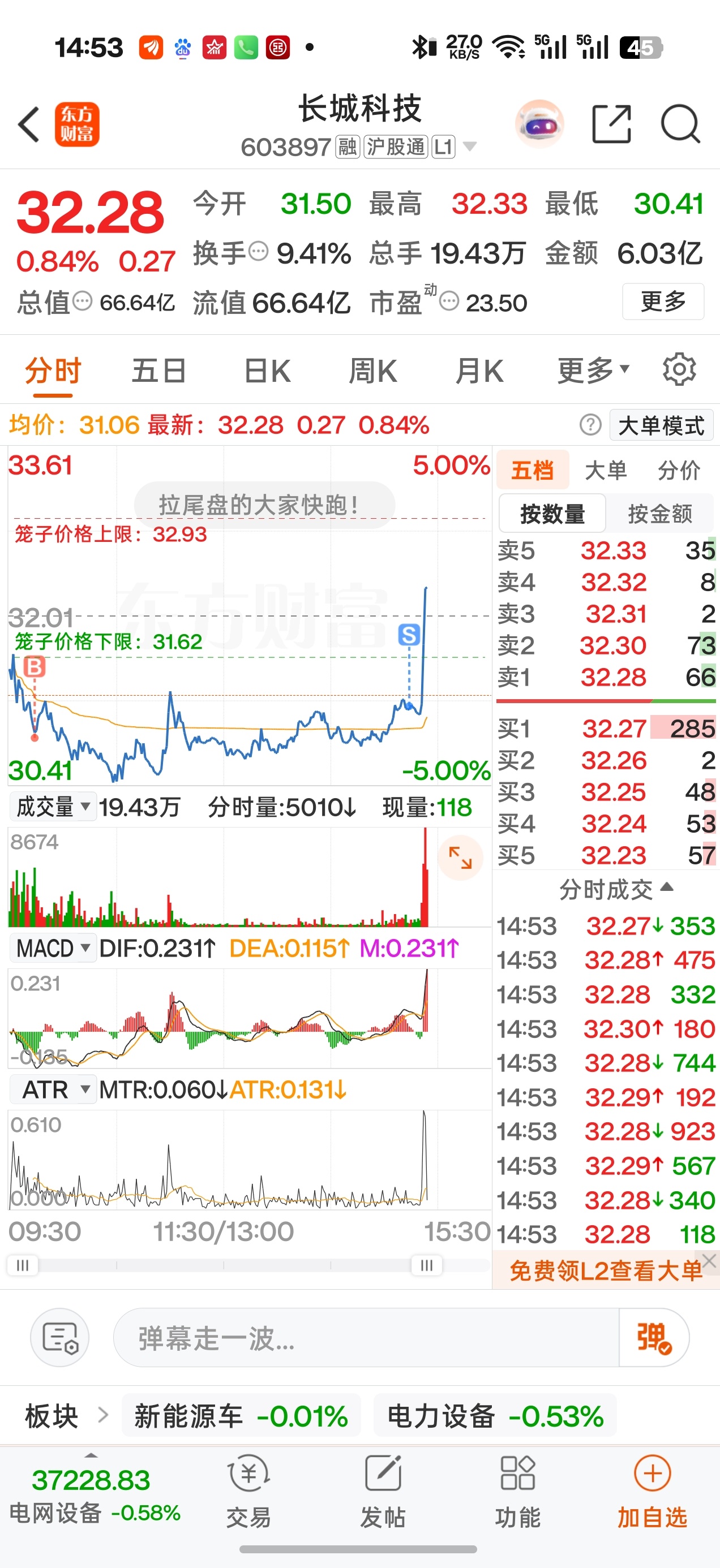Switch to the 日K chart tab
Image resolution: width=720 pixels, height=1568 pixels.
(x=267, y=371)
